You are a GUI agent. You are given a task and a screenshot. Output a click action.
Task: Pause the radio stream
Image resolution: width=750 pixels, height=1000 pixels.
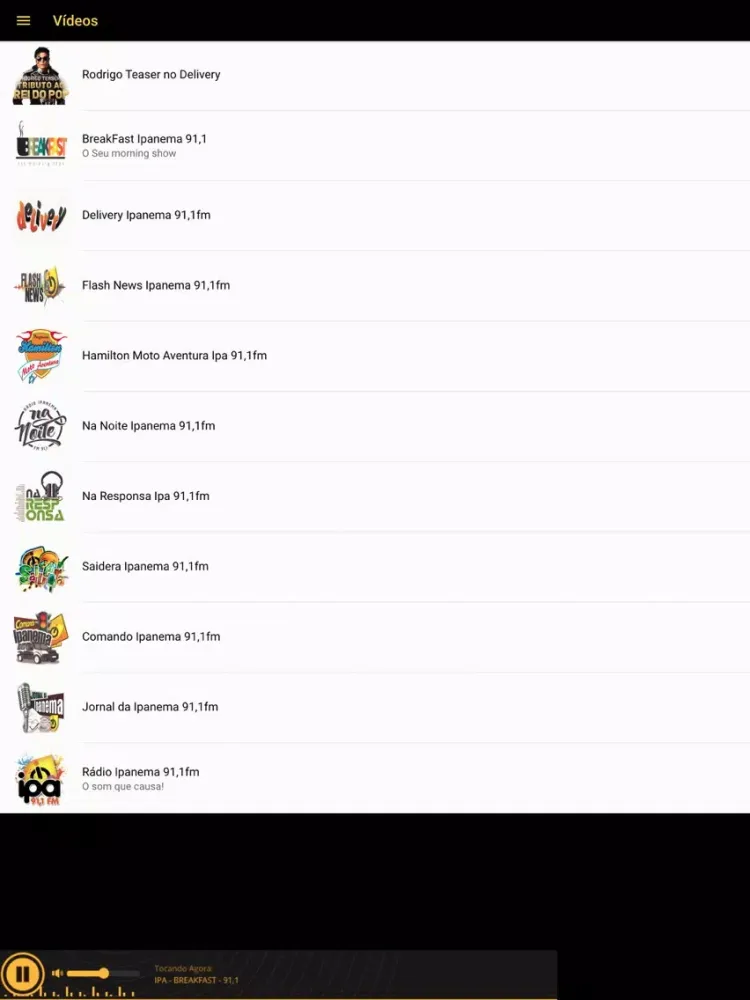(21, 973)
